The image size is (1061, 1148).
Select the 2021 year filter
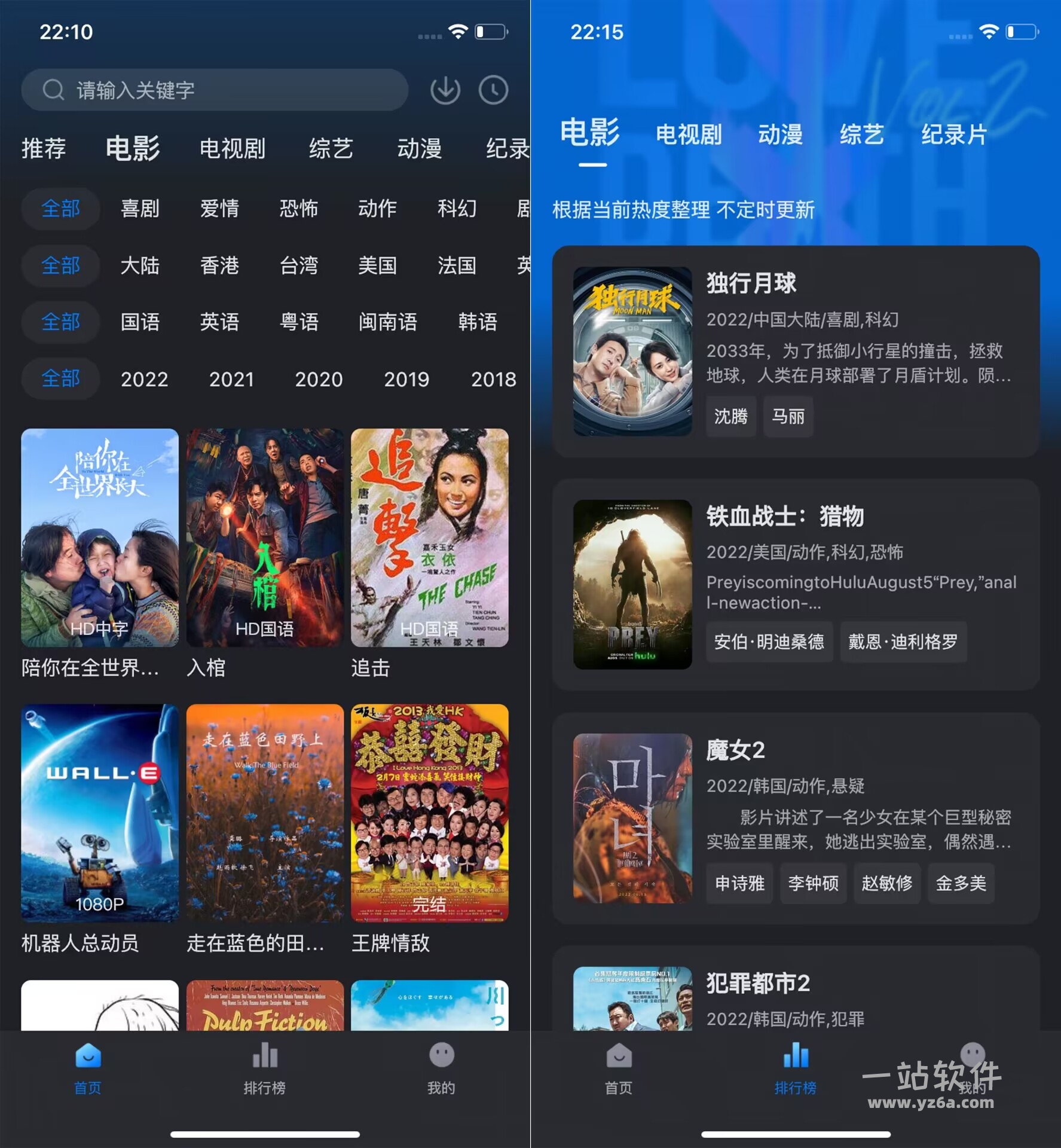pos(231,379)
